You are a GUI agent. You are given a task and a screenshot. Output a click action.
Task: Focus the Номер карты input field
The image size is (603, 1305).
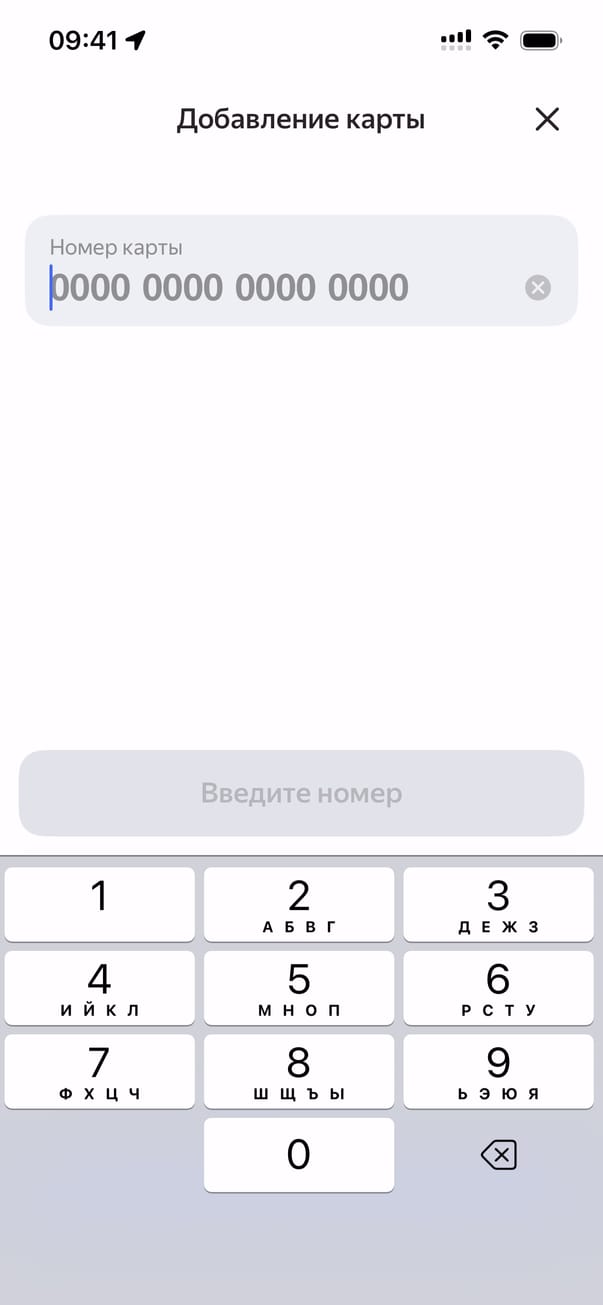270,287
